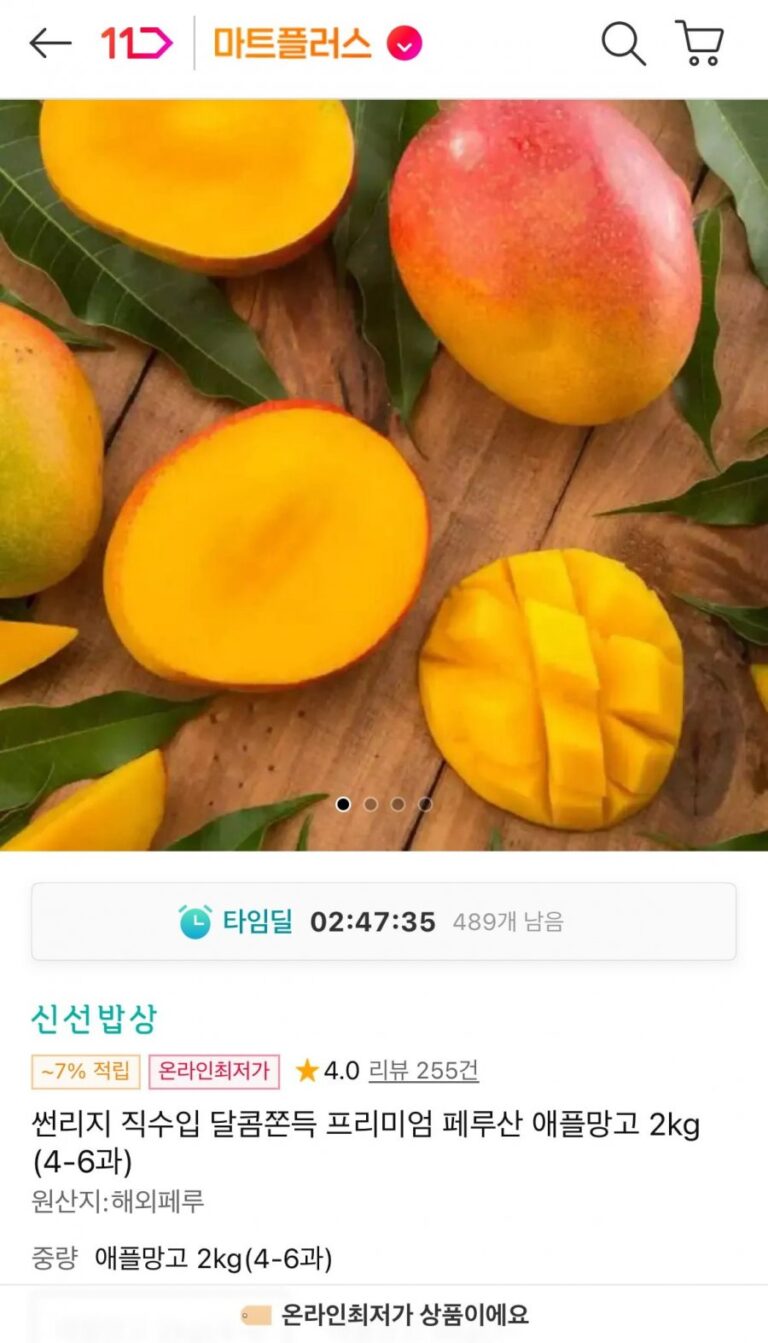This screenshot has height=1343, width=768.
Task: Open the 타임딜 countdown banner
Action: (384, 921)
